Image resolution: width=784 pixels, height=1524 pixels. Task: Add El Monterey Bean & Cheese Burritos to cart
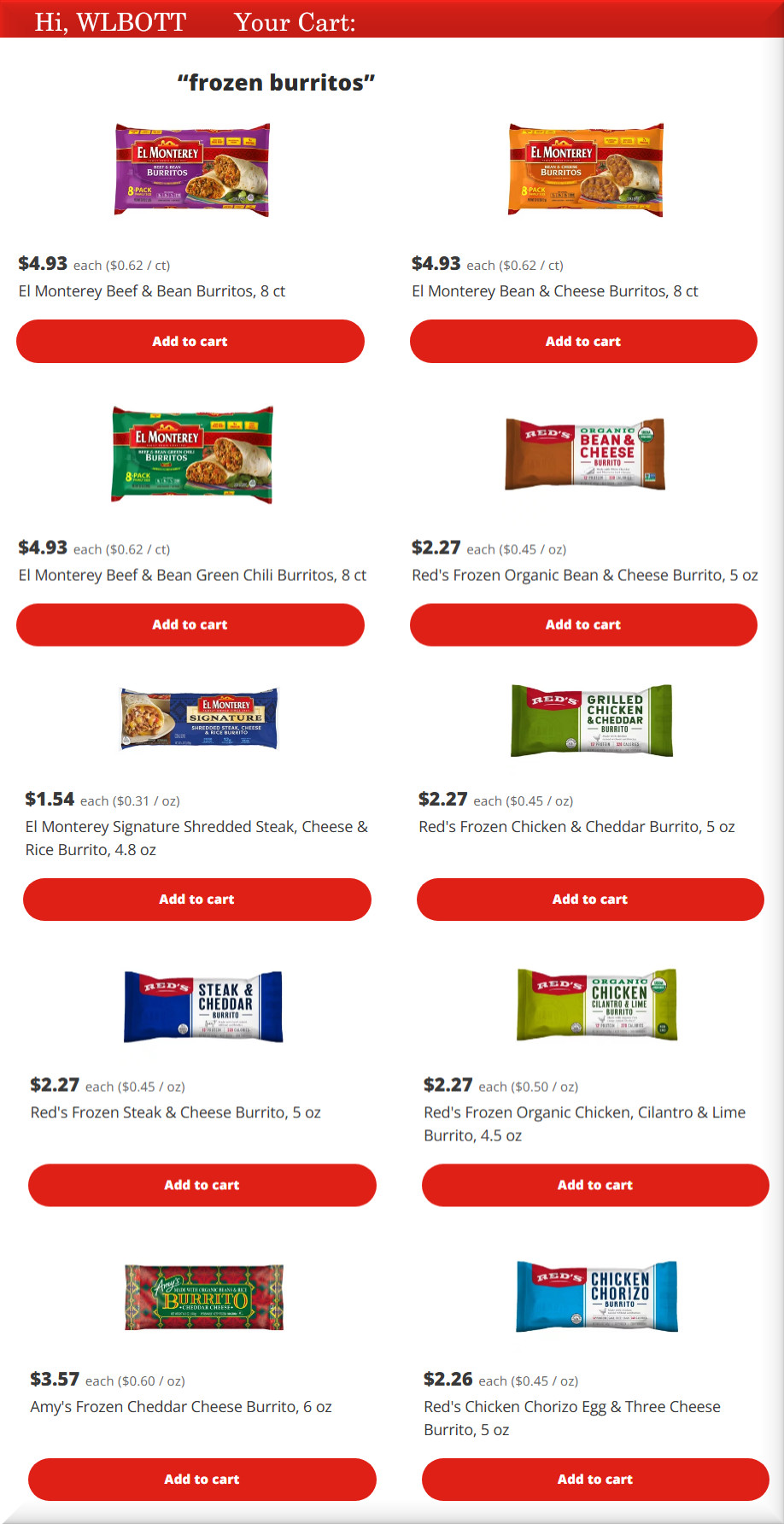pos(582,341)
